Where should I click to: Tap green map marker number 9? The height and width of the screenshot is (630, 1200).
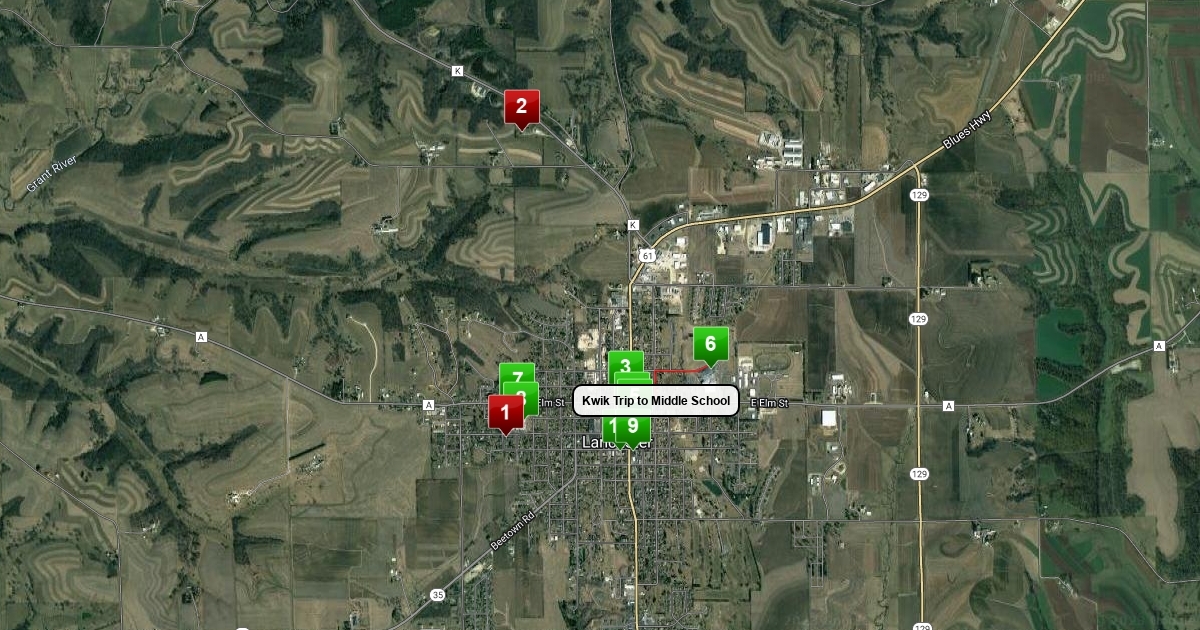coord(632,427)
